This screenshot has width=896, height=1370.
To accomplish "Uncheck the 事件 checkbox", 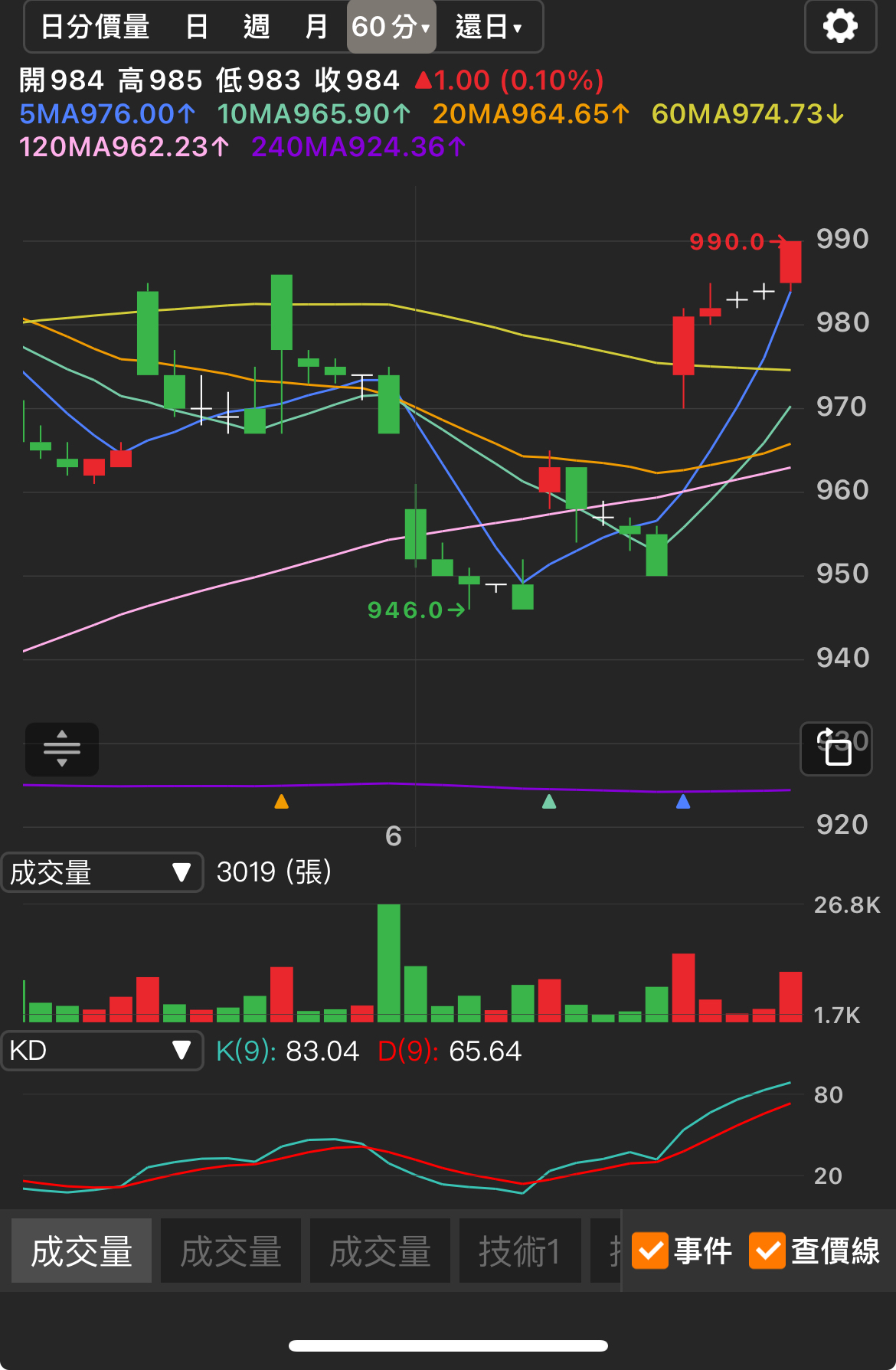I will tap(650, 1251).
